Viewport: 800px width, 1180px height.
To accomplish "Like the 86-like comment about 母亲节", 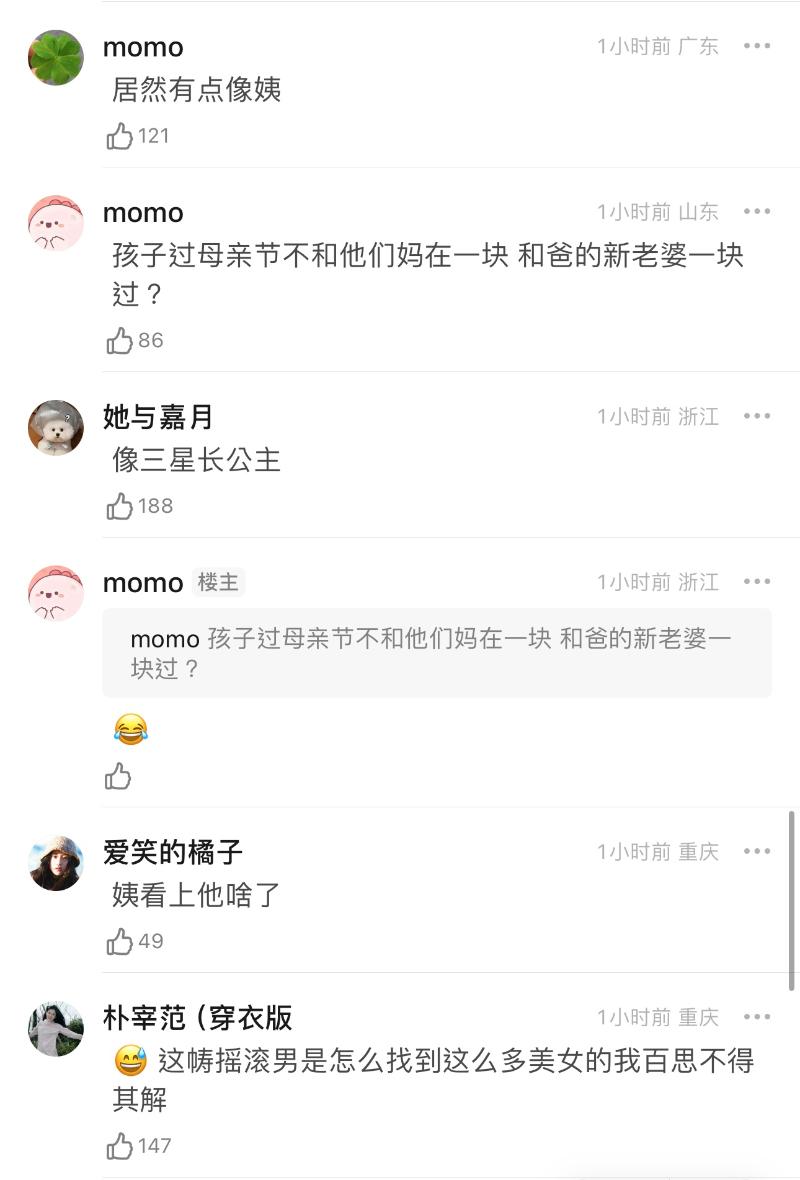I will 120,341.
